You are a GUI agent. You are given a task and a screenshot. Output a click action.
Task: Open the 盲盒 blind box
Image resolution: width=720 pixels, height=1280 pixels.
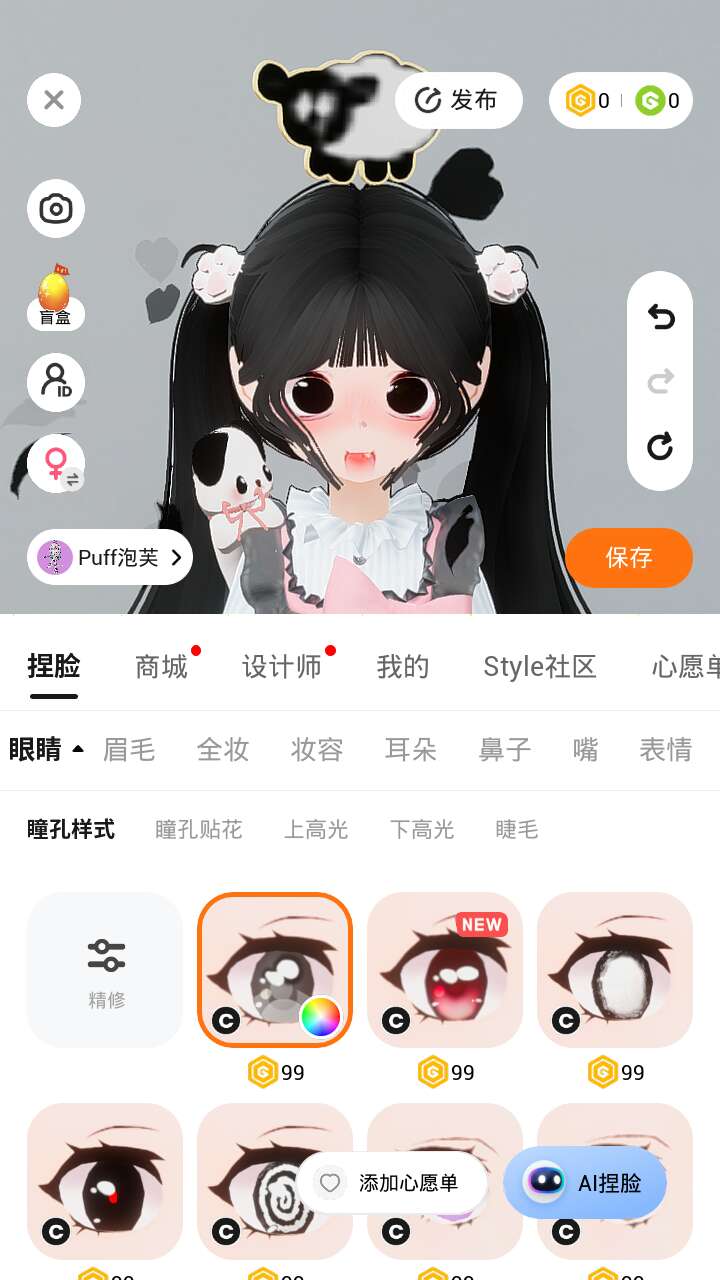click(55, 296)
